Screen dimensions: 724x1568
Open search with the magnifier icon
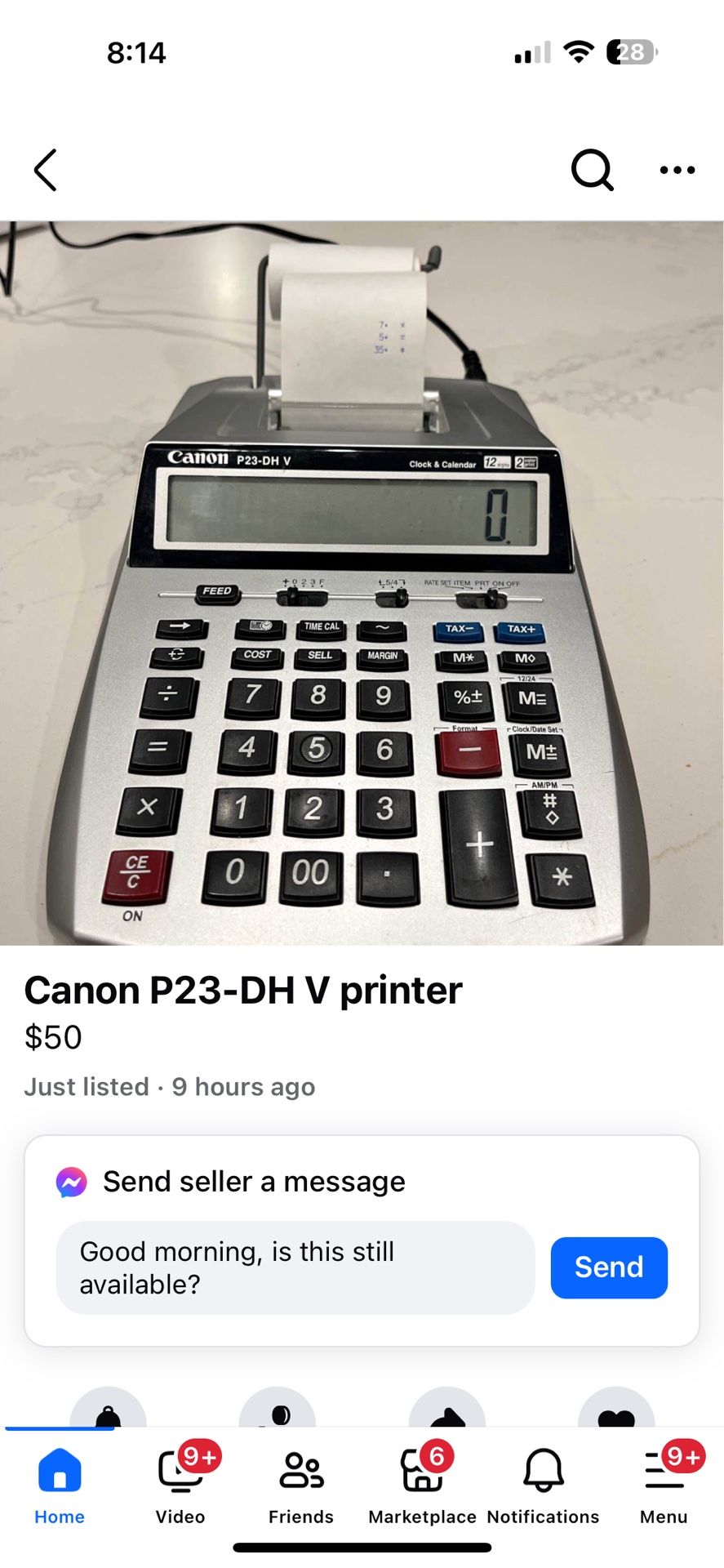tap(592, 170)
